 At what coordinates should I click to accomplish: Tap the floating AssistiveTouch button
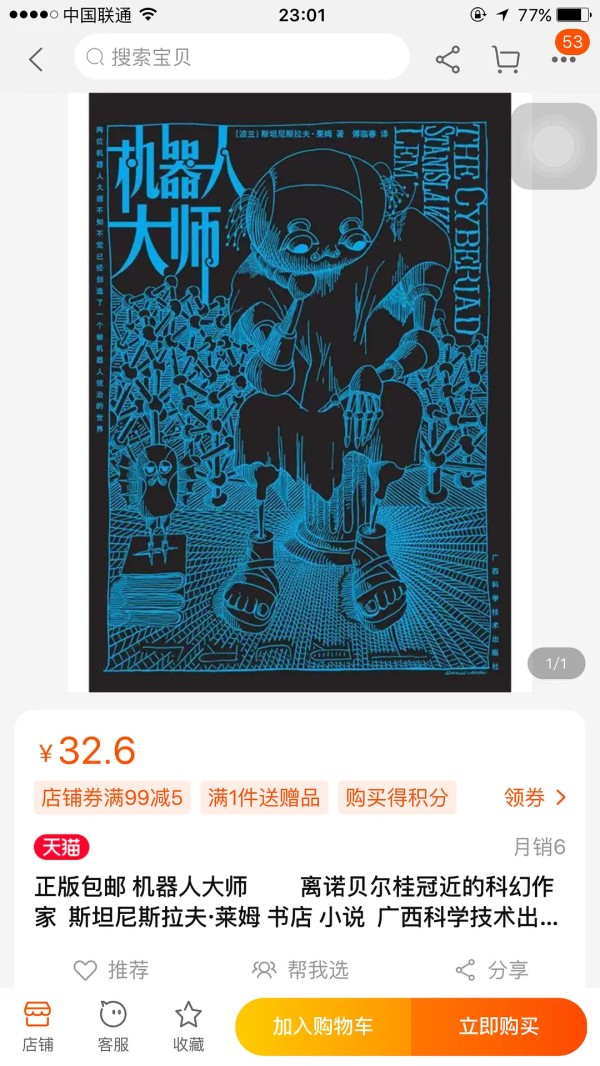(554, 146)
